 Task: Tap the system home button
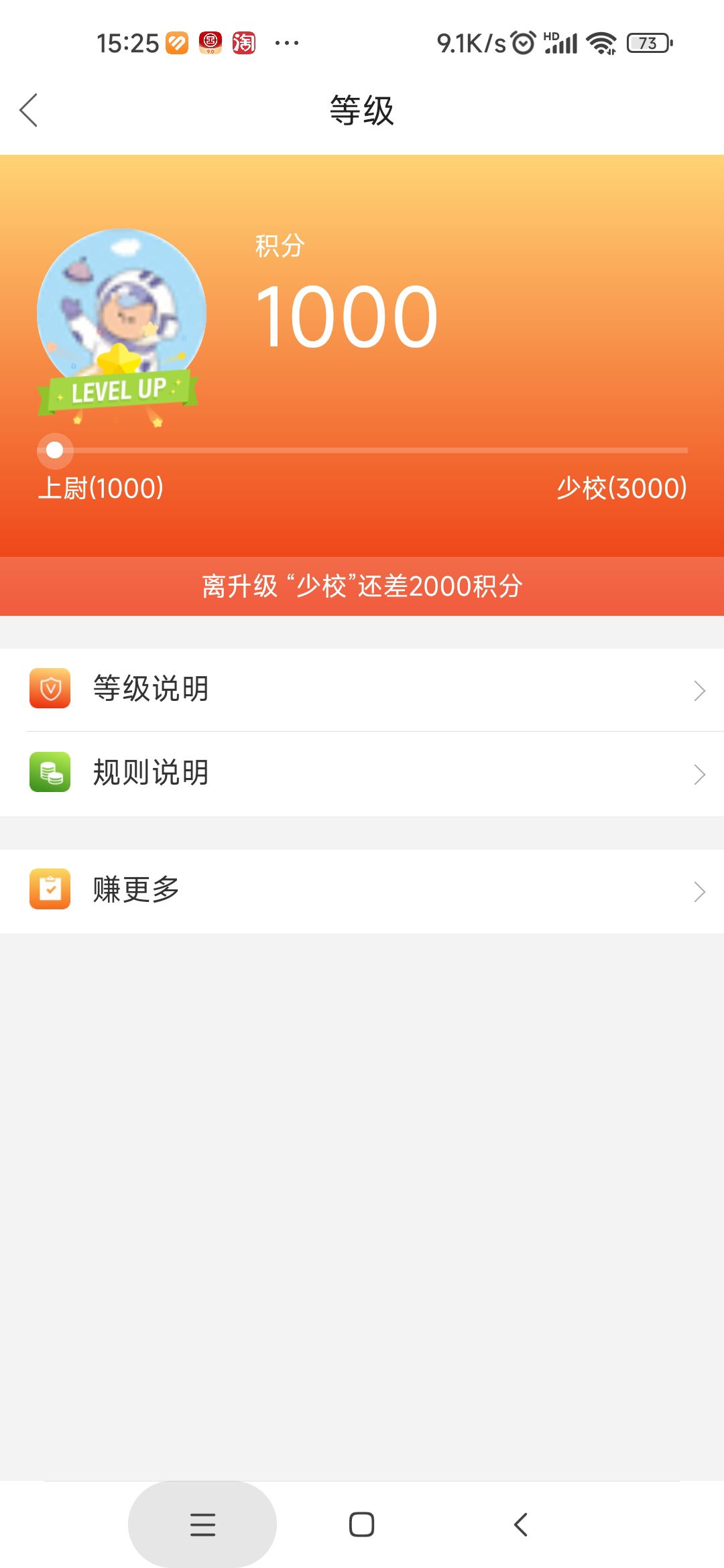[x=361, y=1524]
